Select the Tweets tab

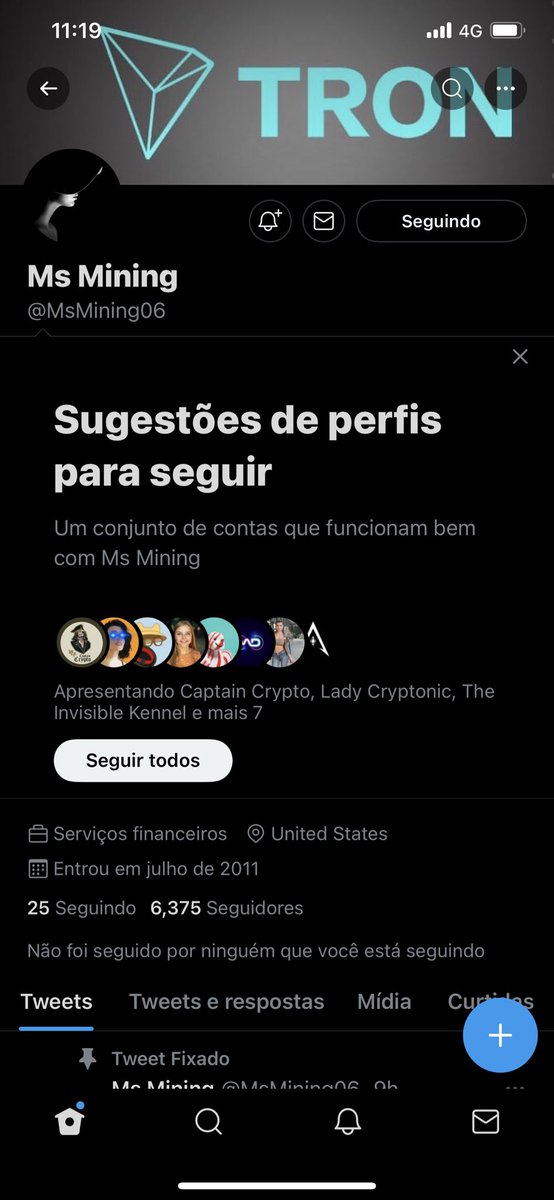[x=56, y=1001]
